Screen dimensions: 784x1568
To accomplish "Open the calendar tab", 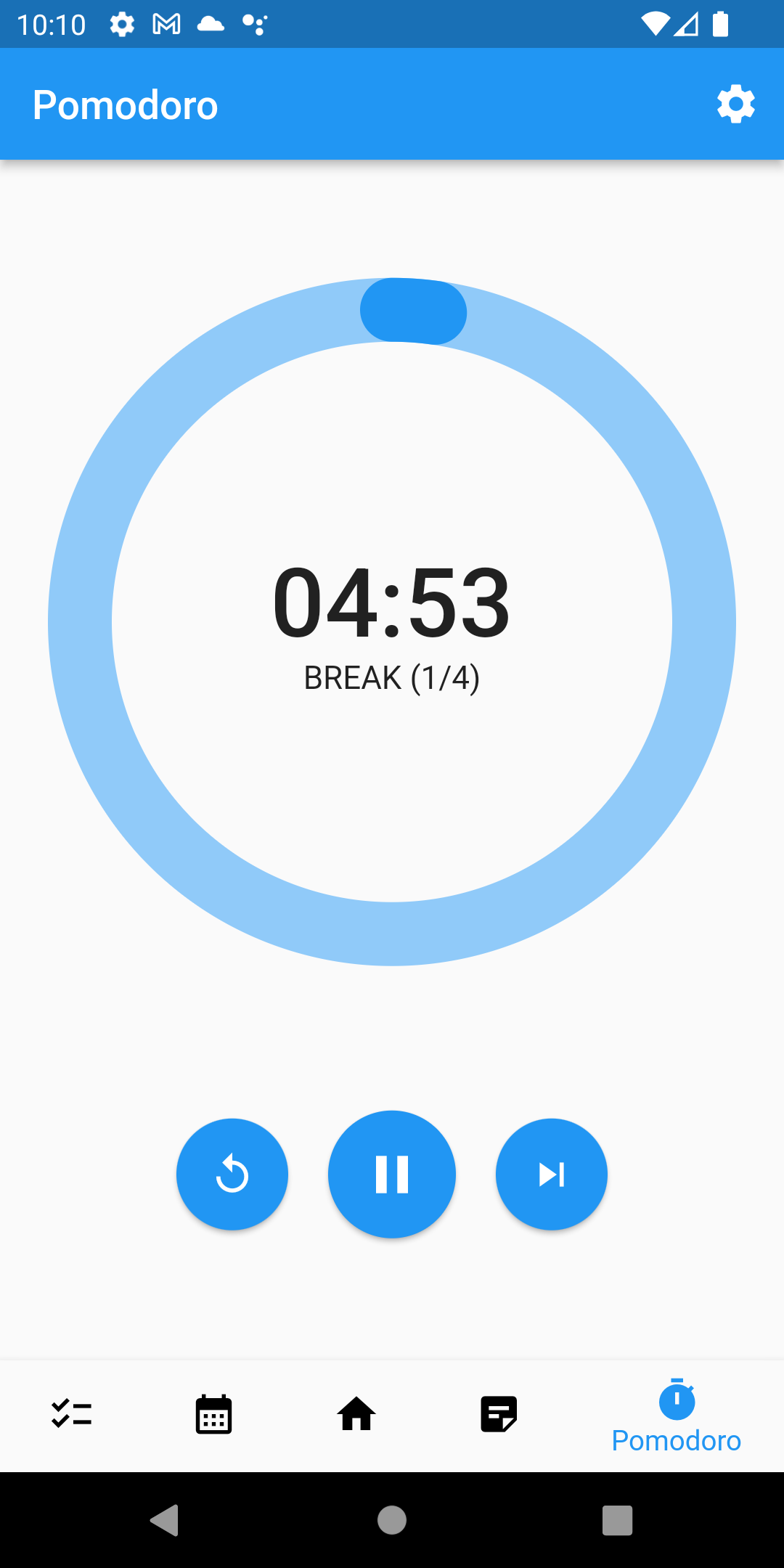I will pos(213,1414).
